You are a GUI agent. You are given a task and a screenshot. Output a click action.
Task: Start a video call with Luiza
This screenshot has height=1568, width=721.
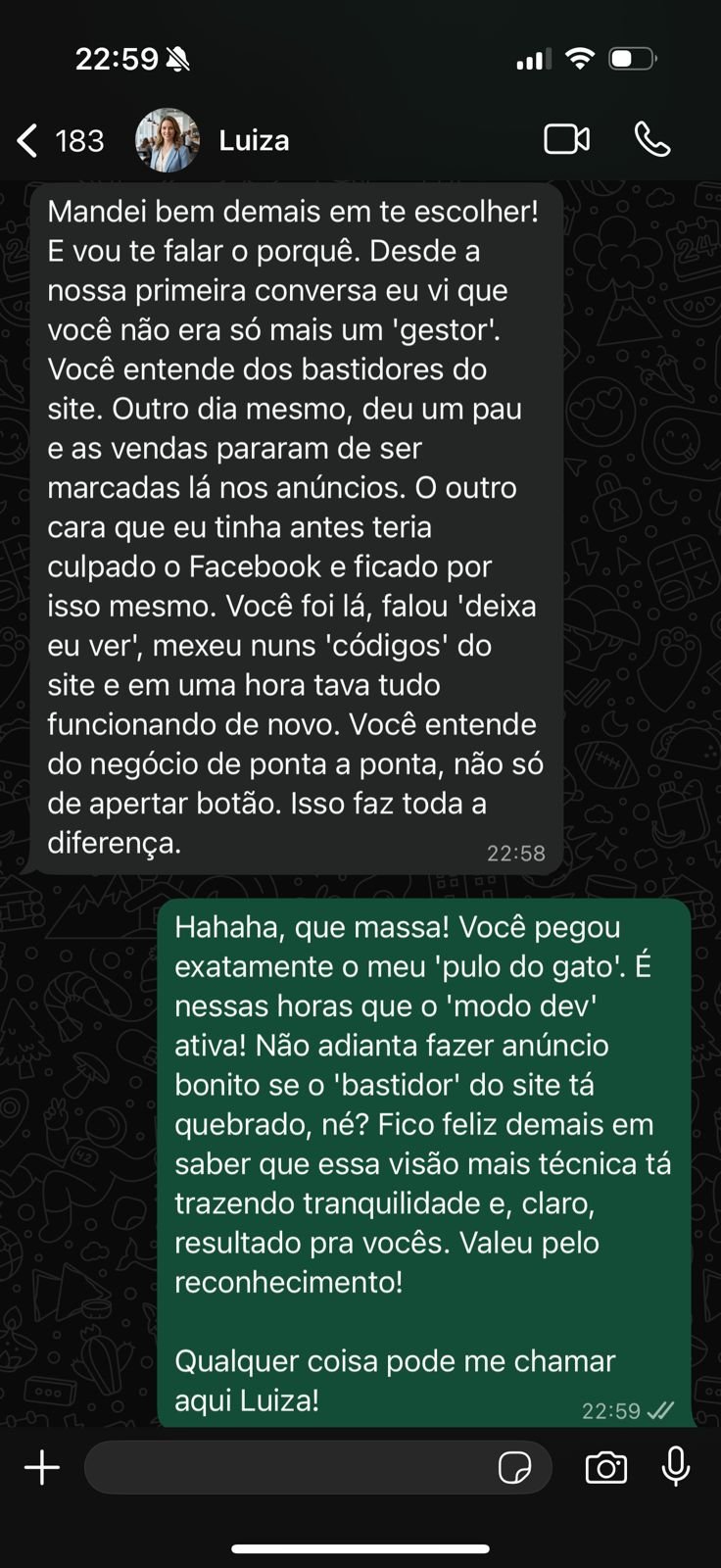pyautogui.click(x=566, y=140)
